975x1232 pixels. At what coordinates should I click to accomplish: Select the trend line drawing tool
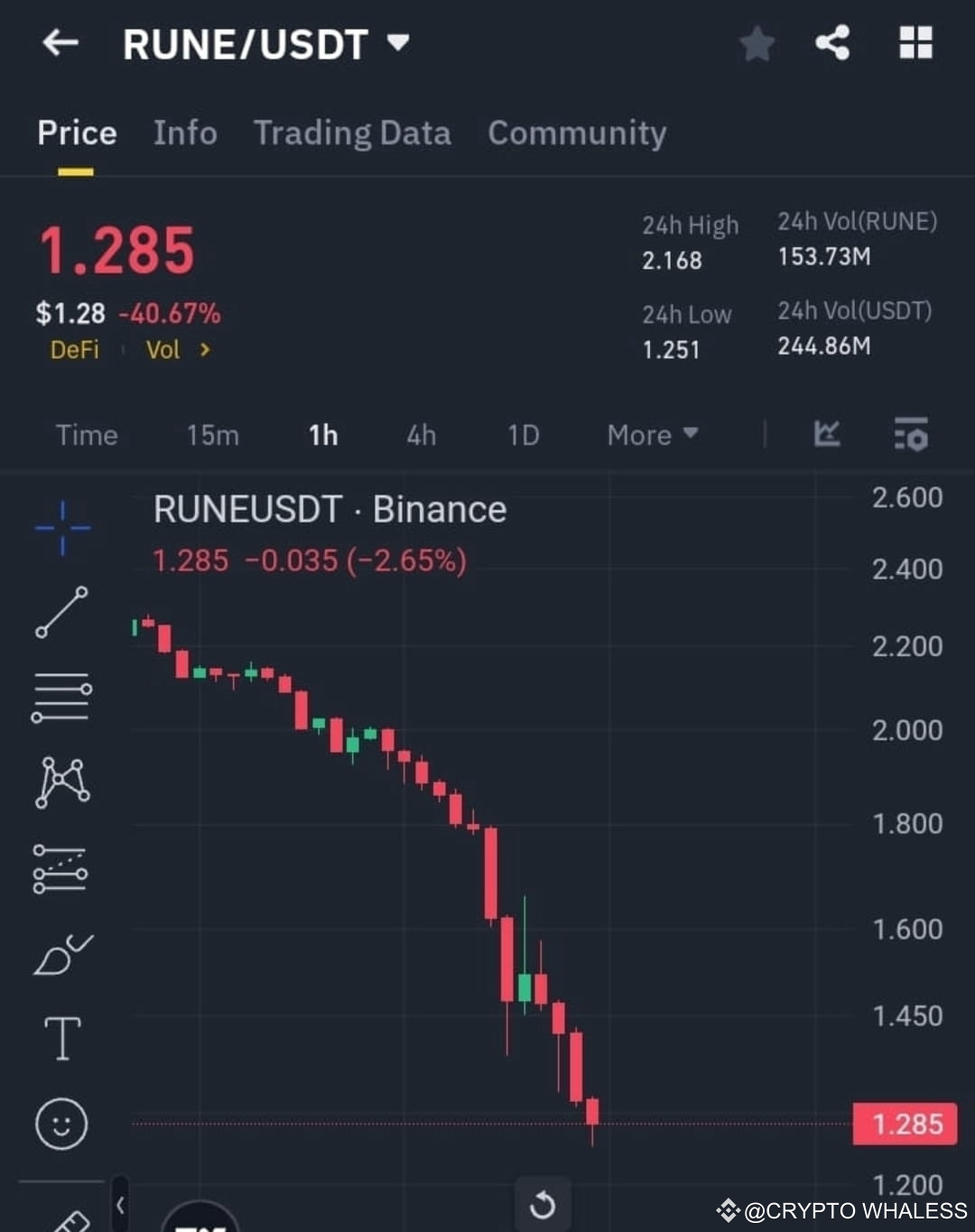[62, 612]
